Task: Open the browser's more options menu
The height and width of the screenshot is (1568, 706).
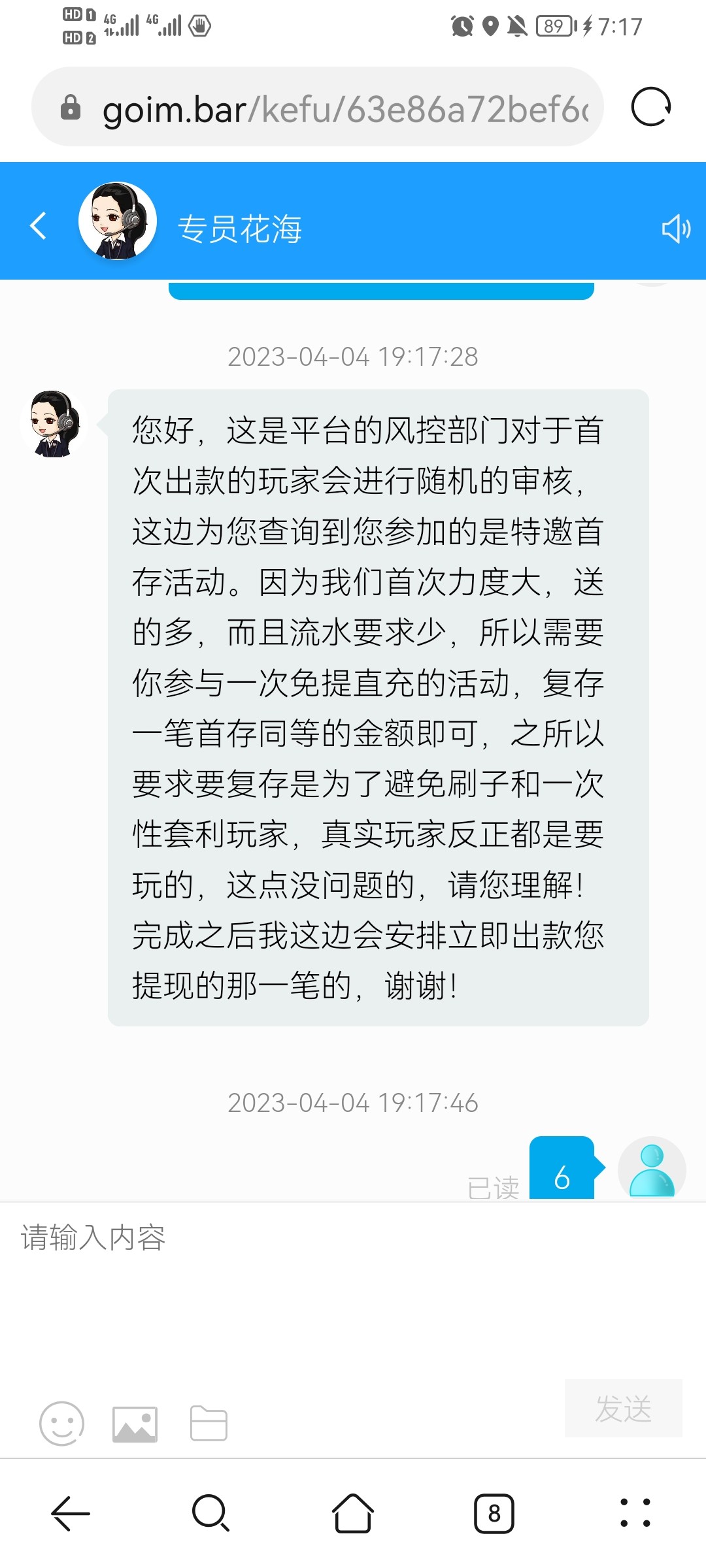Action: (635, 1513)
